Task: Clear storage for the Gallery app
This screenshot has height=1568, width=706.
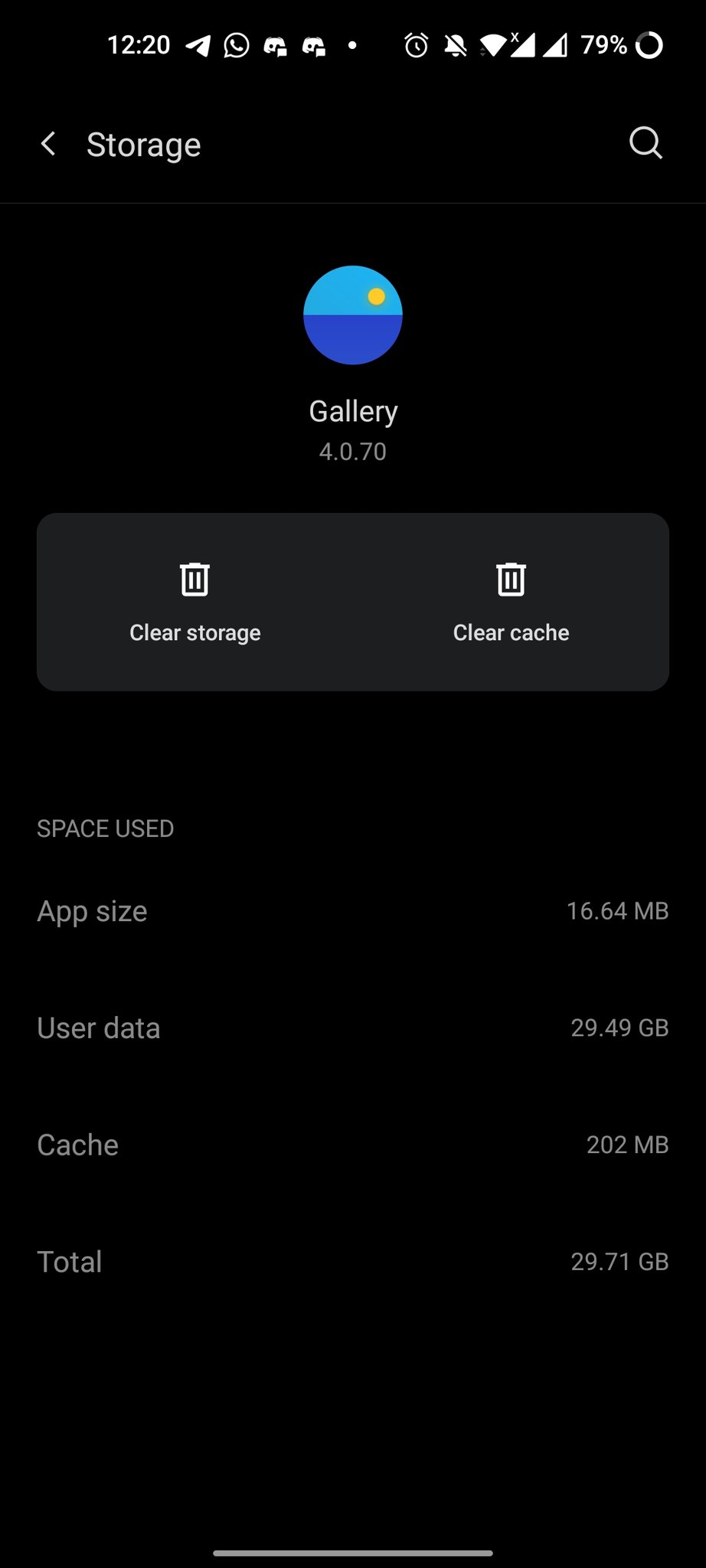Action: 195,603
